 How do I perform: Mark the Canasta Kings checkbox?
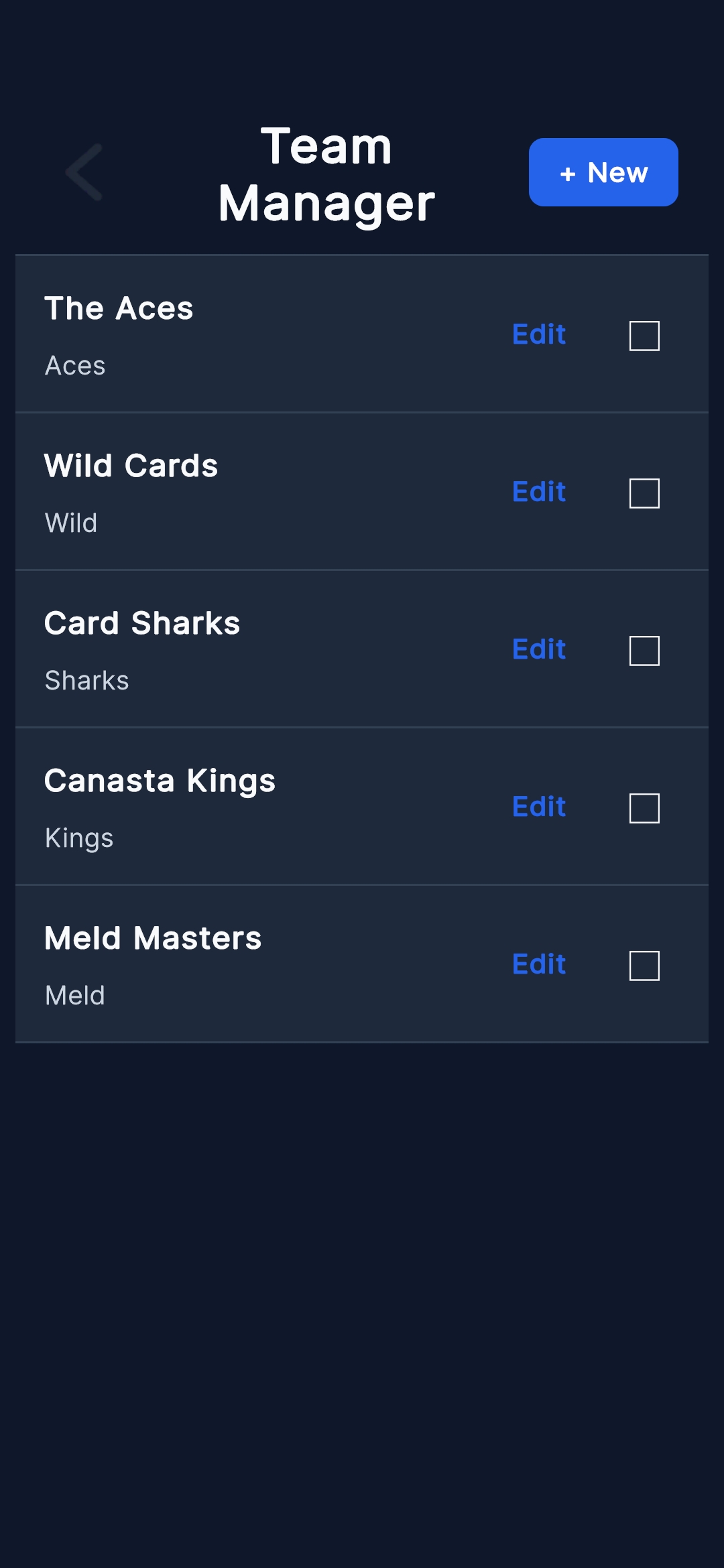644,808
